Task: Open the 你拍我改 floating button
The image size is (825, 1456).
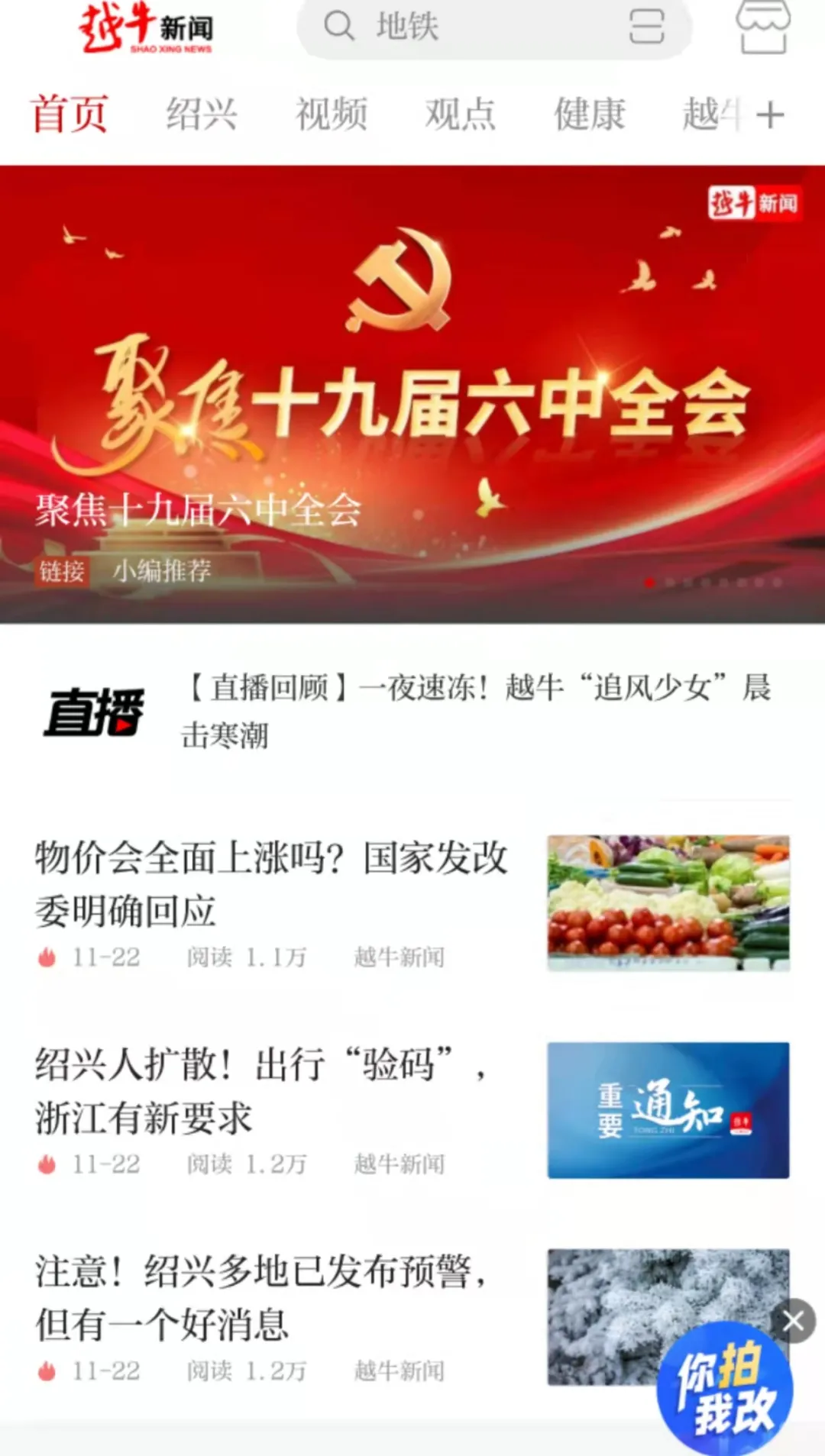Action: coord(725,1390)
